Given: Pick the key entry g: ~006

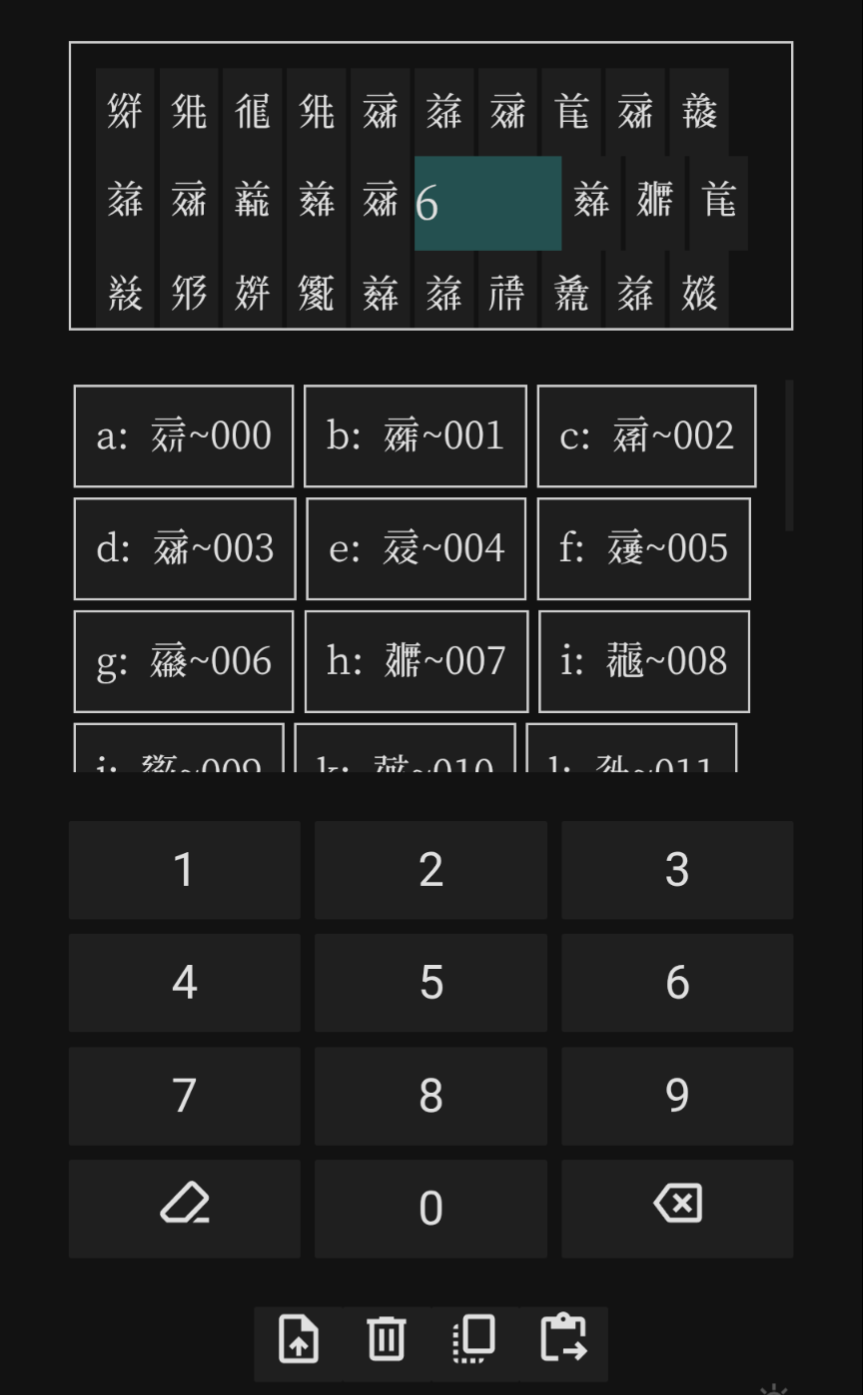Looking at the screenshot, I should [x=184, y=662].
